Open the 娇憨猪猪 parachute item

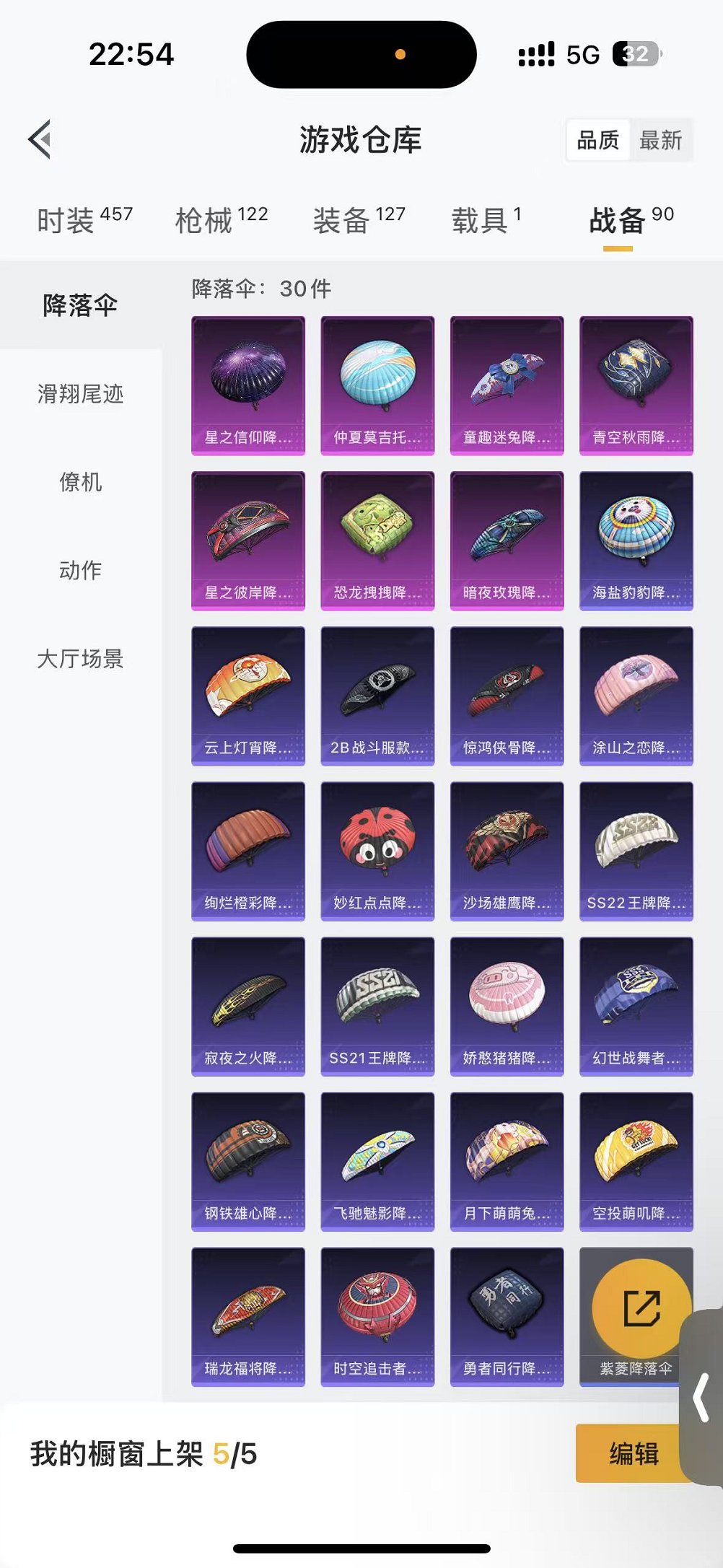click(x=507, y=1006)
